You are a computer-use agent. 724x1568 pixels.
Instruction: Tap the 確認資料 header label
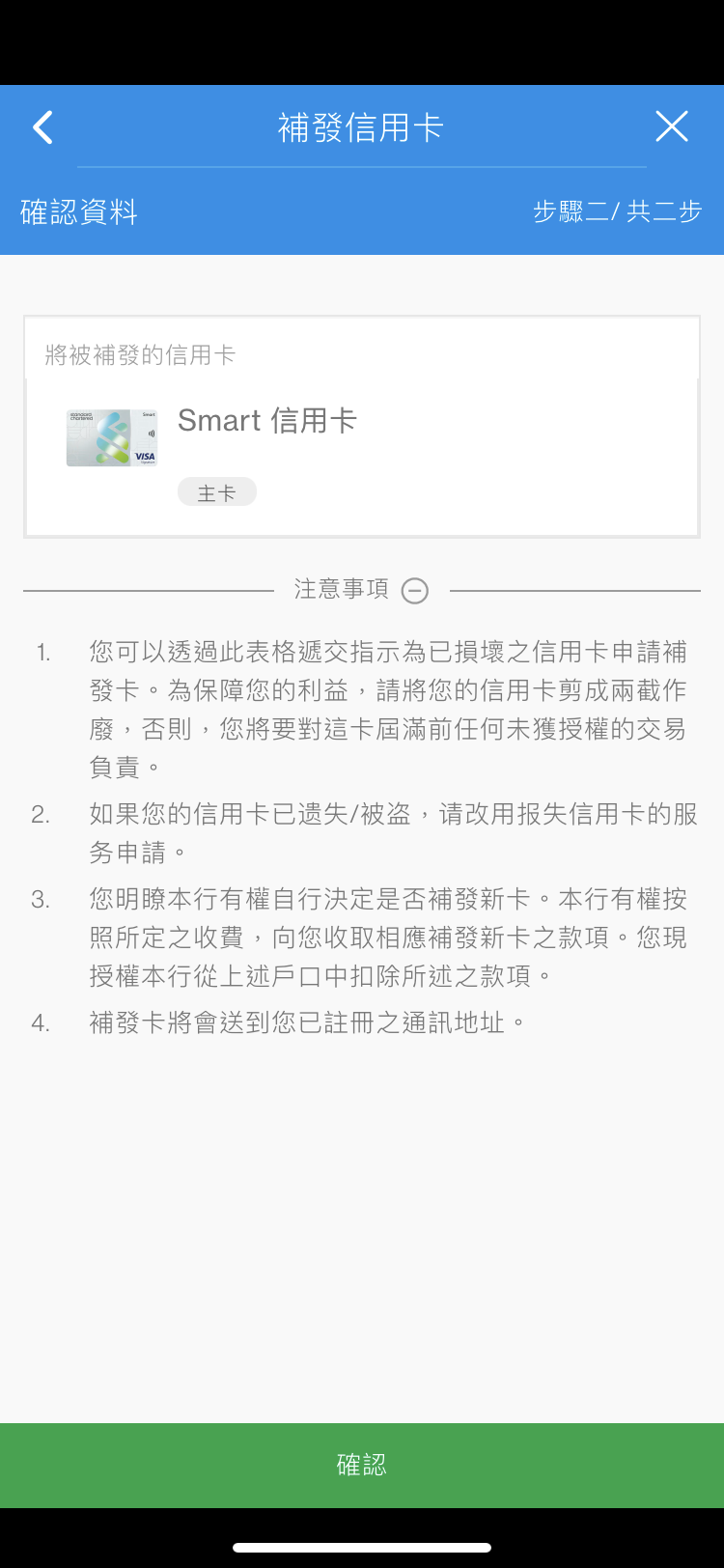tap(79, 211)
